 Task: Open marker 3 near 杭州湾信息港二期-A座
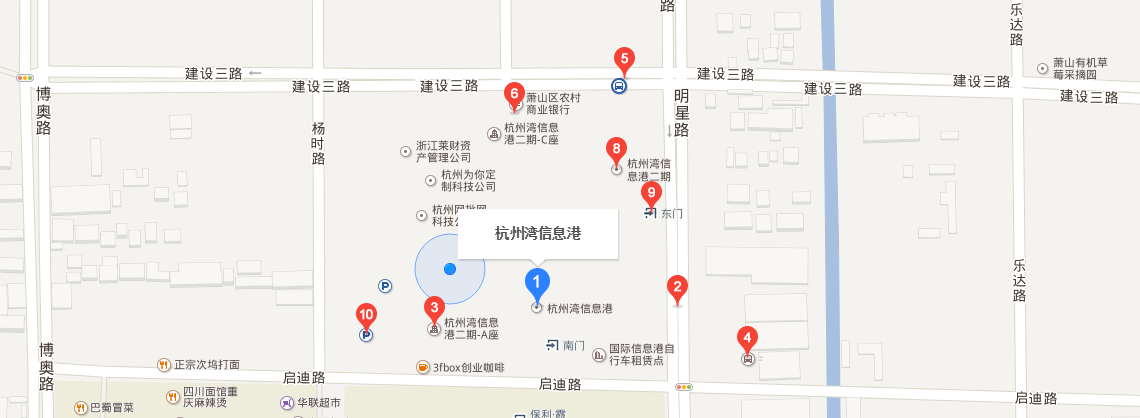point(434,307)
